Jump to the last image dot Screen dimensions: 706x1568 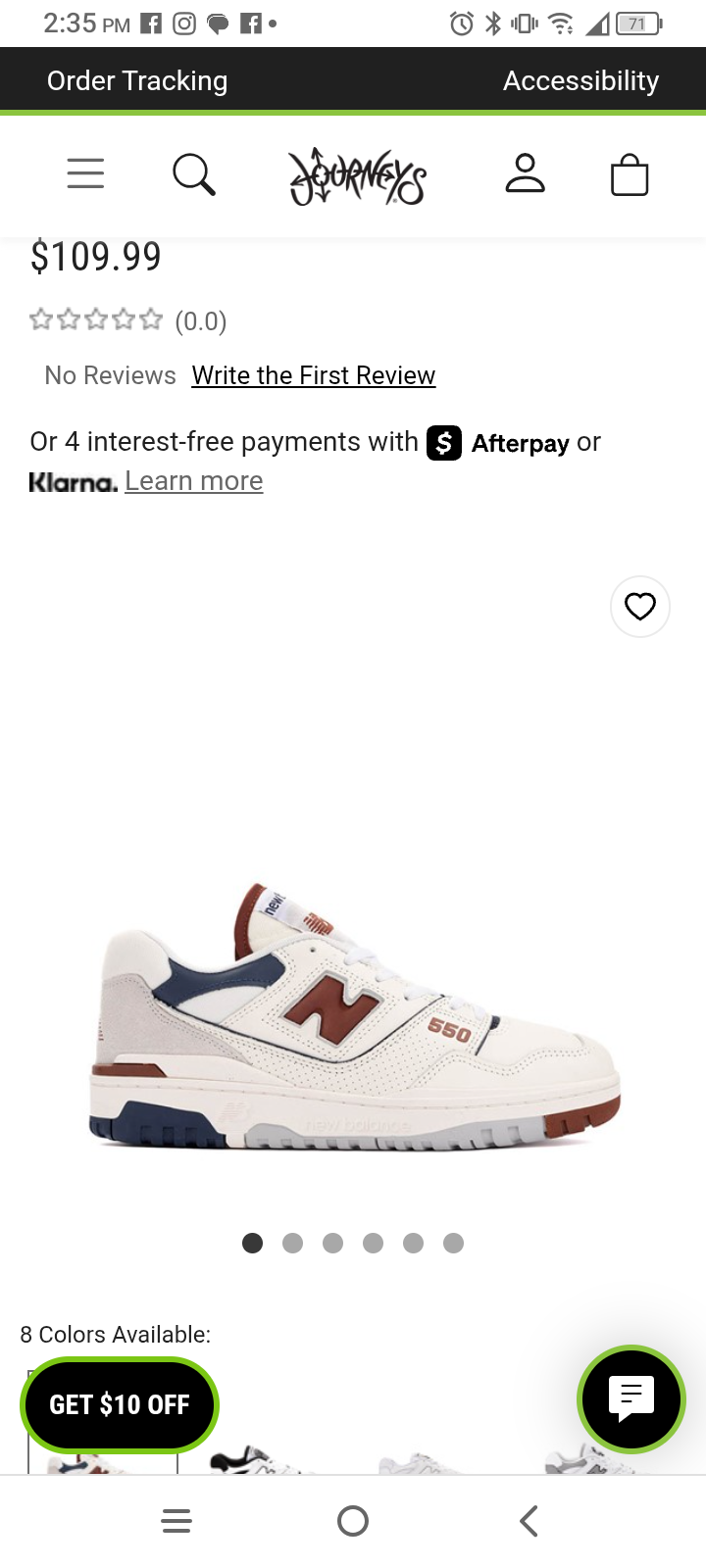click(x=453, y=1244)
